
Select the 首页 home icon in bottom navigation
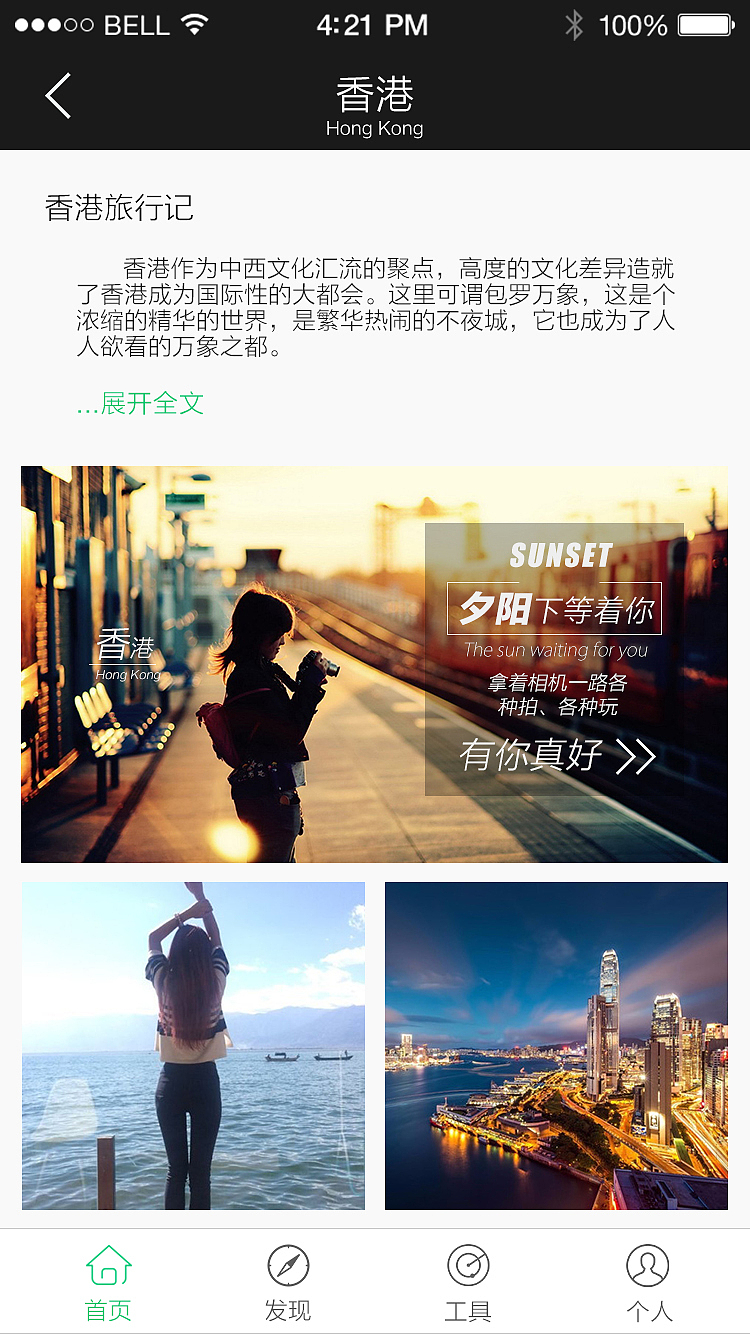(x=107, y=1267)
